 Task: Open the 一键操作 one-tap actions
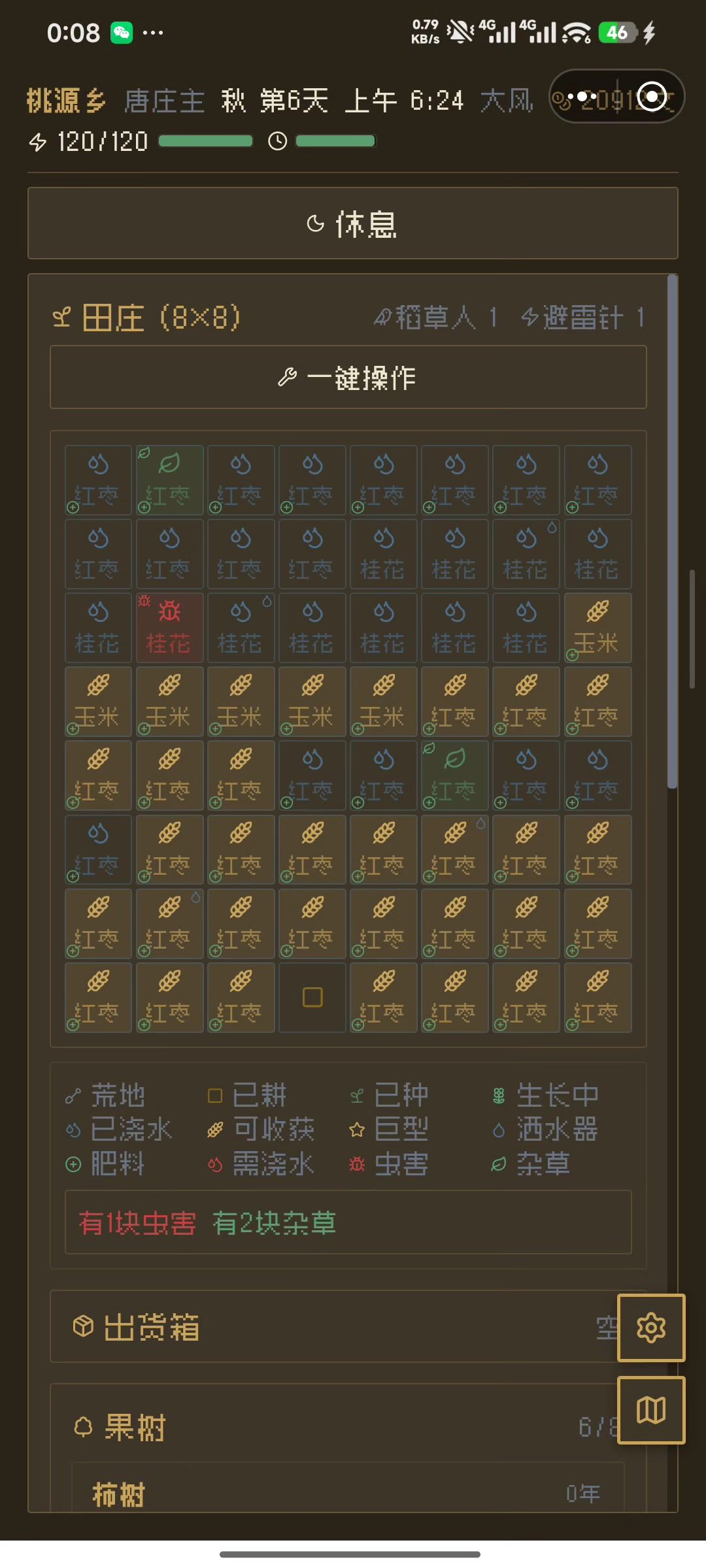point(348,378)
